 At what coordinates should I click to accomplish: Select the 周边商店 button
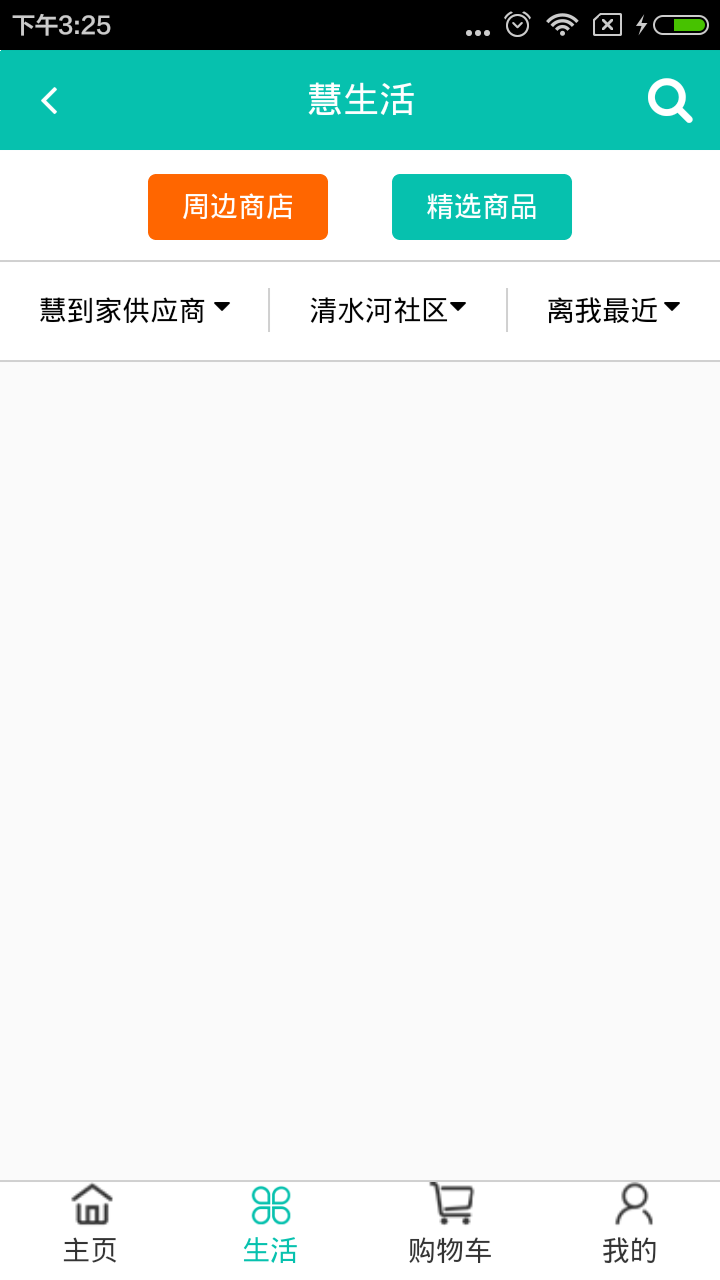[x=238, y=207]
